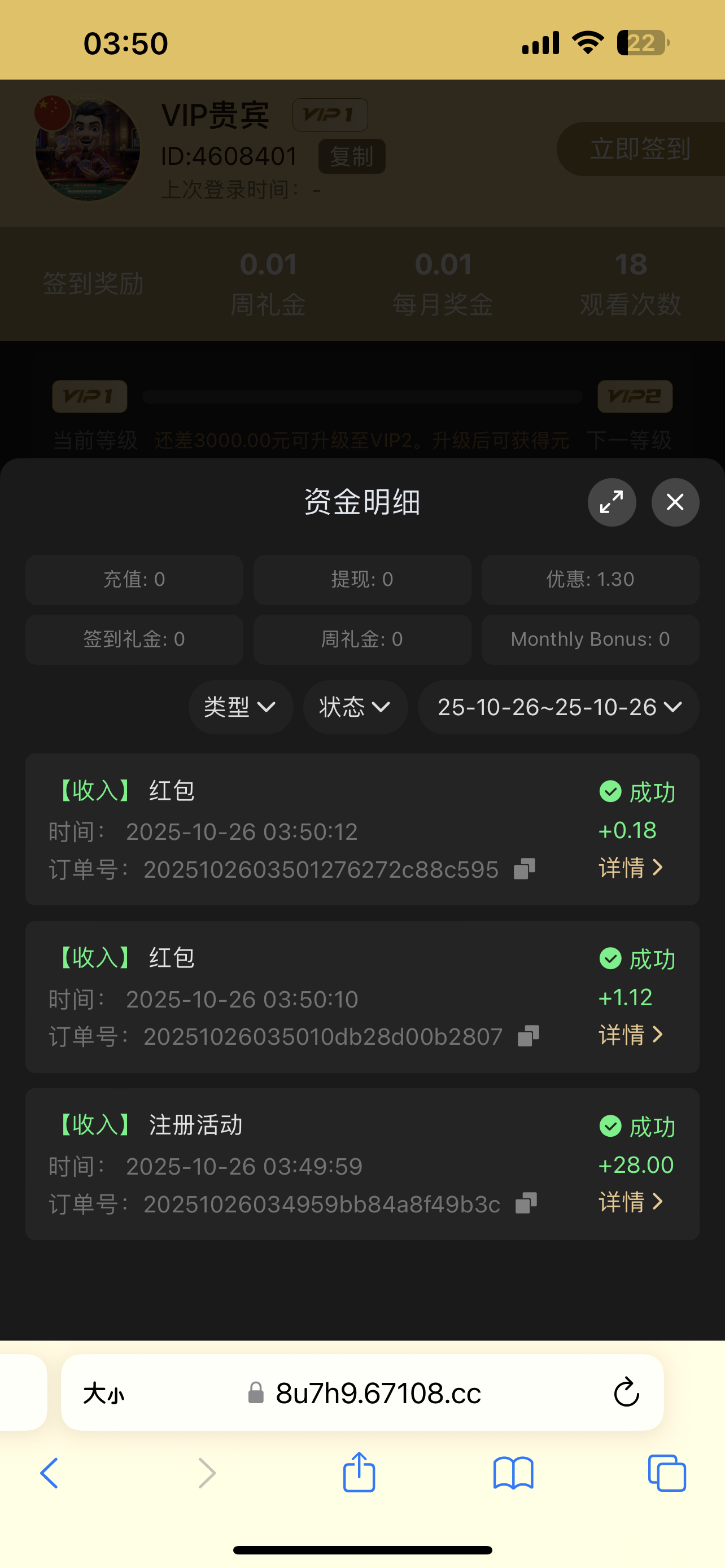Image resolution: width=725 pixels, height=1568 pixels.
Task: Copy order number ending in c88c595
Action: tap(524, 869)
